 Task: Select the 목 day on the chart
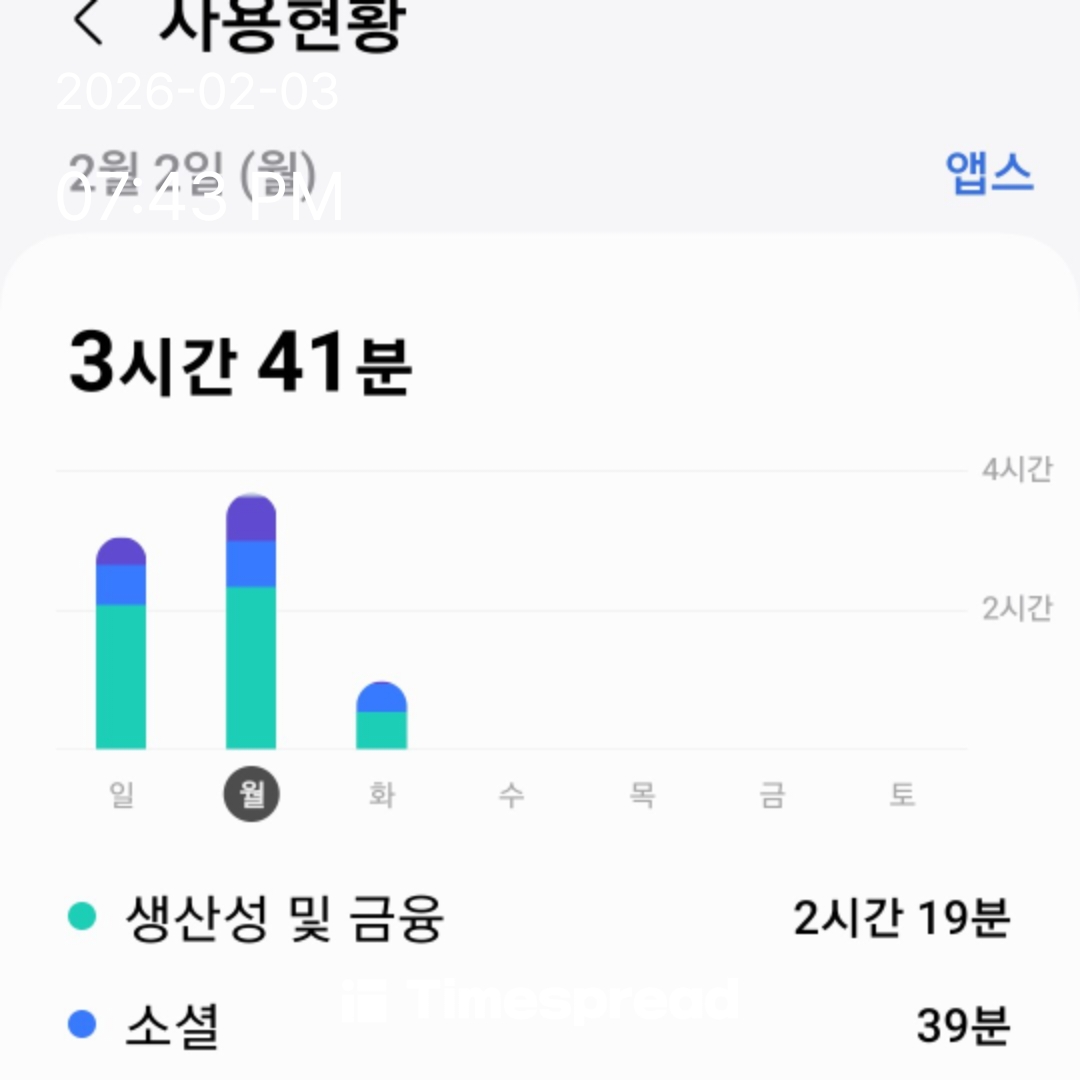click(641, 795)
